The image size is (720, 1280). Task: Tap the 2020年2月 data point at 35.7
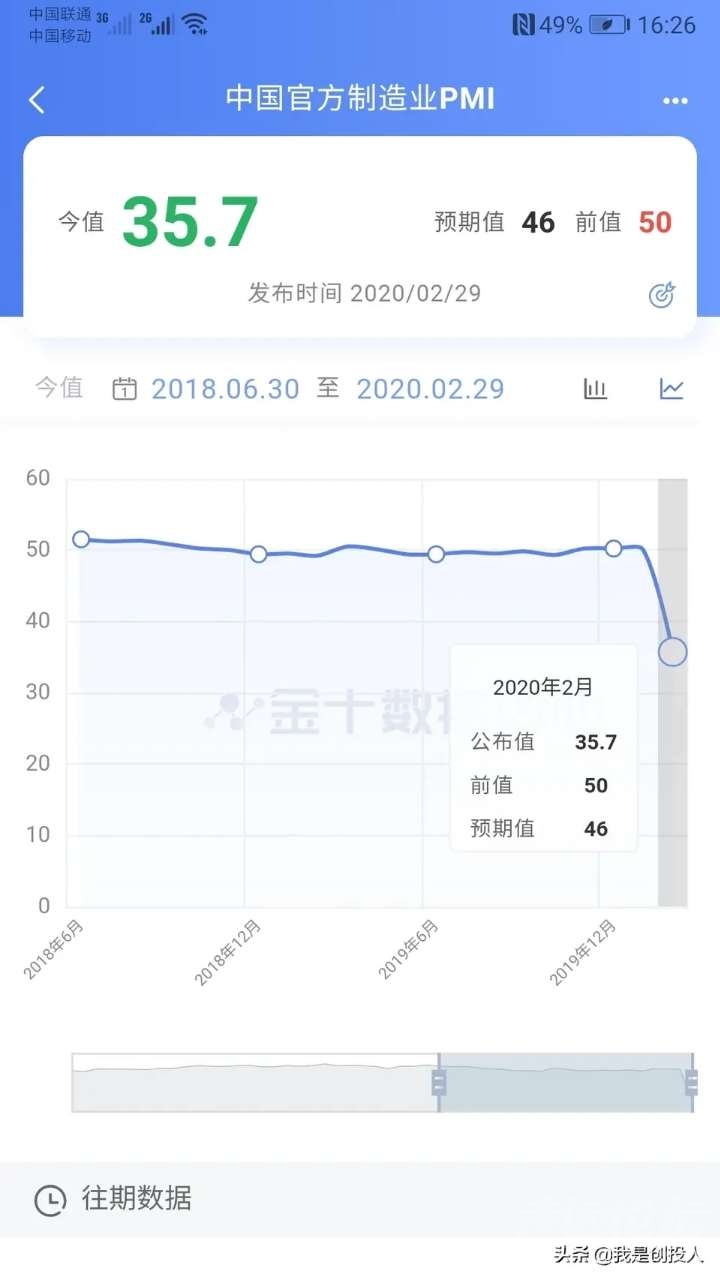click(673, 652)
